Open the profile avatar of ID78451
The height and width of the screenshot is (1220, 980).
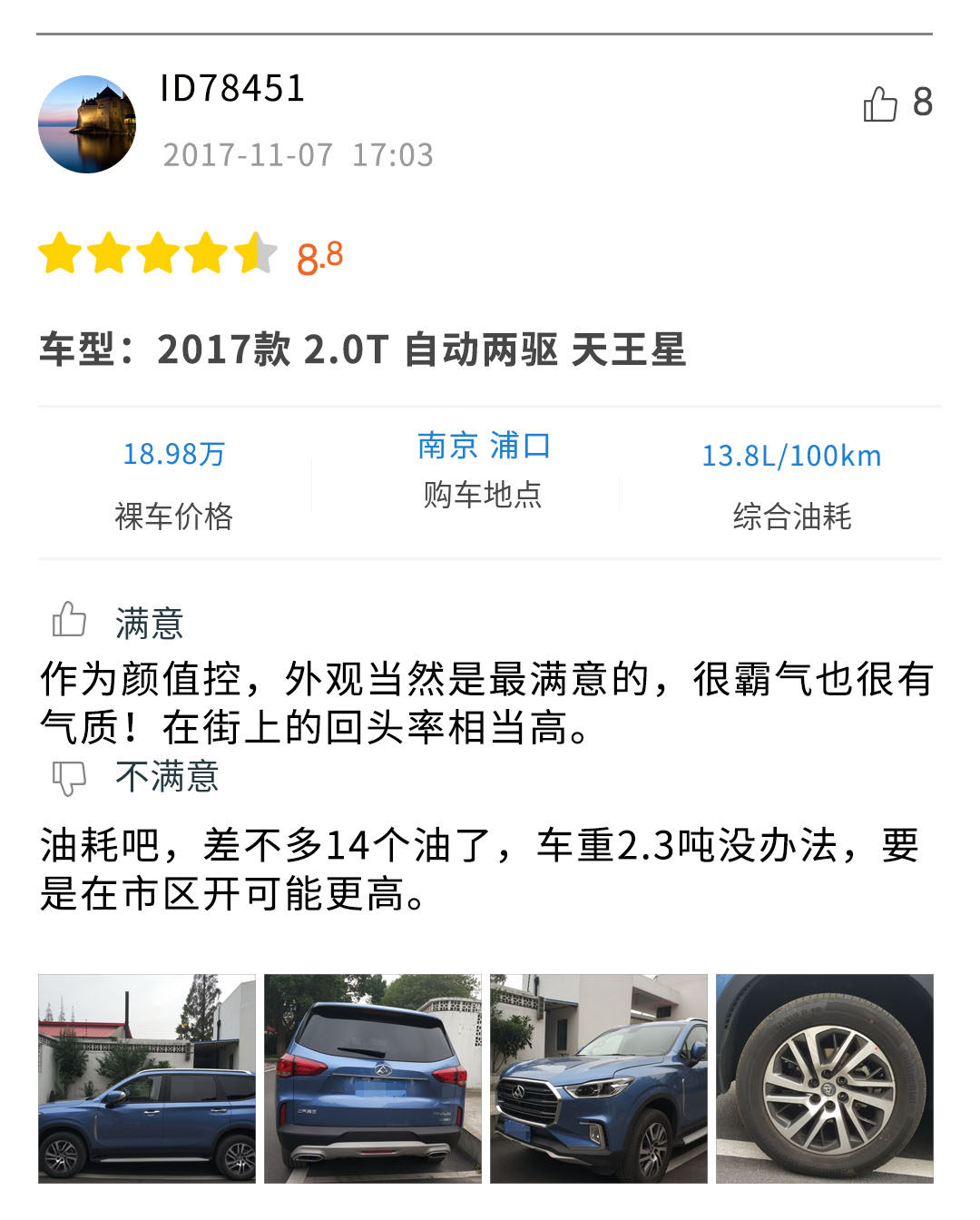(x=87, y=124)
